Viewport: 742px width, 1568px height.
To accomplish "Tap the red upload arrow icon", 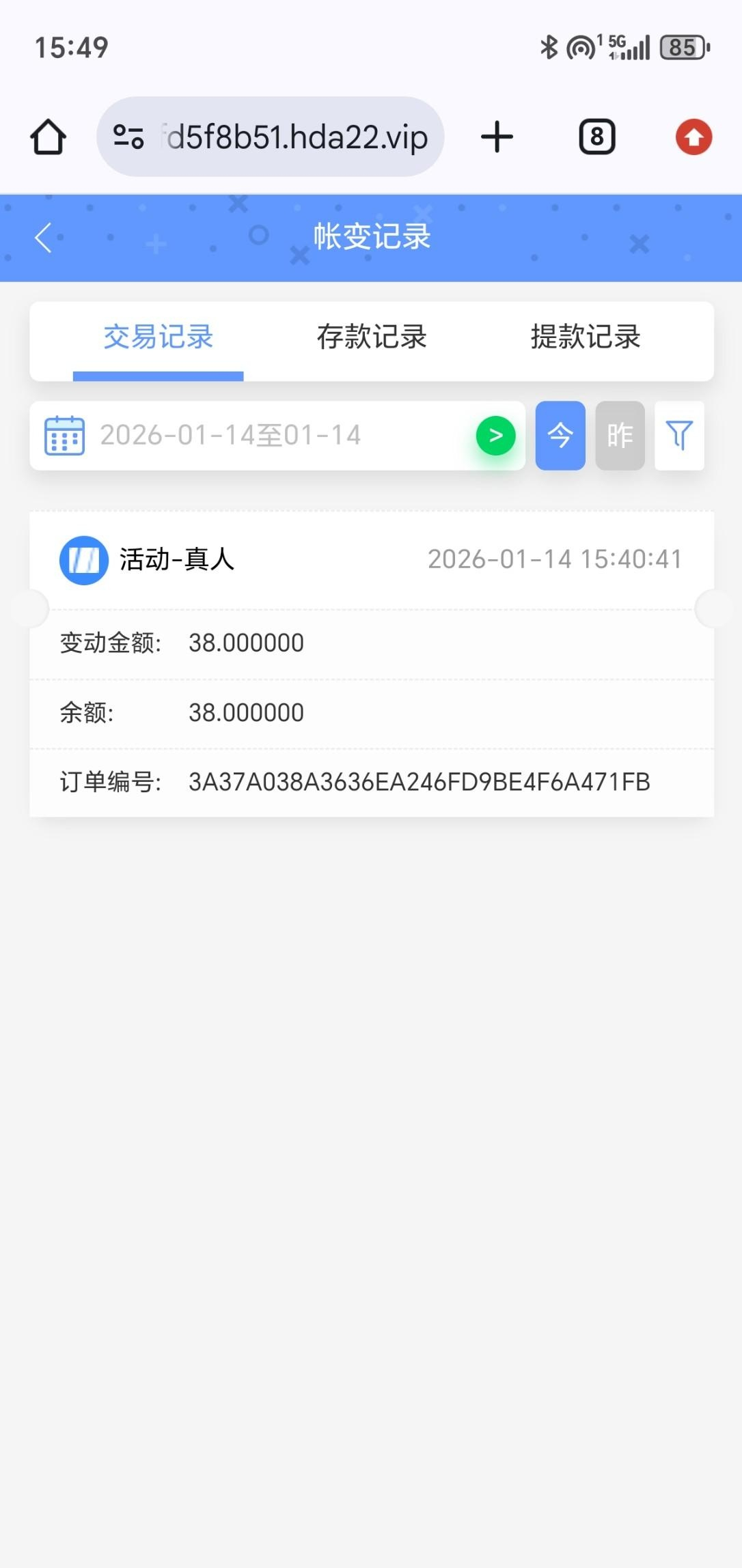I will (693, 137).
